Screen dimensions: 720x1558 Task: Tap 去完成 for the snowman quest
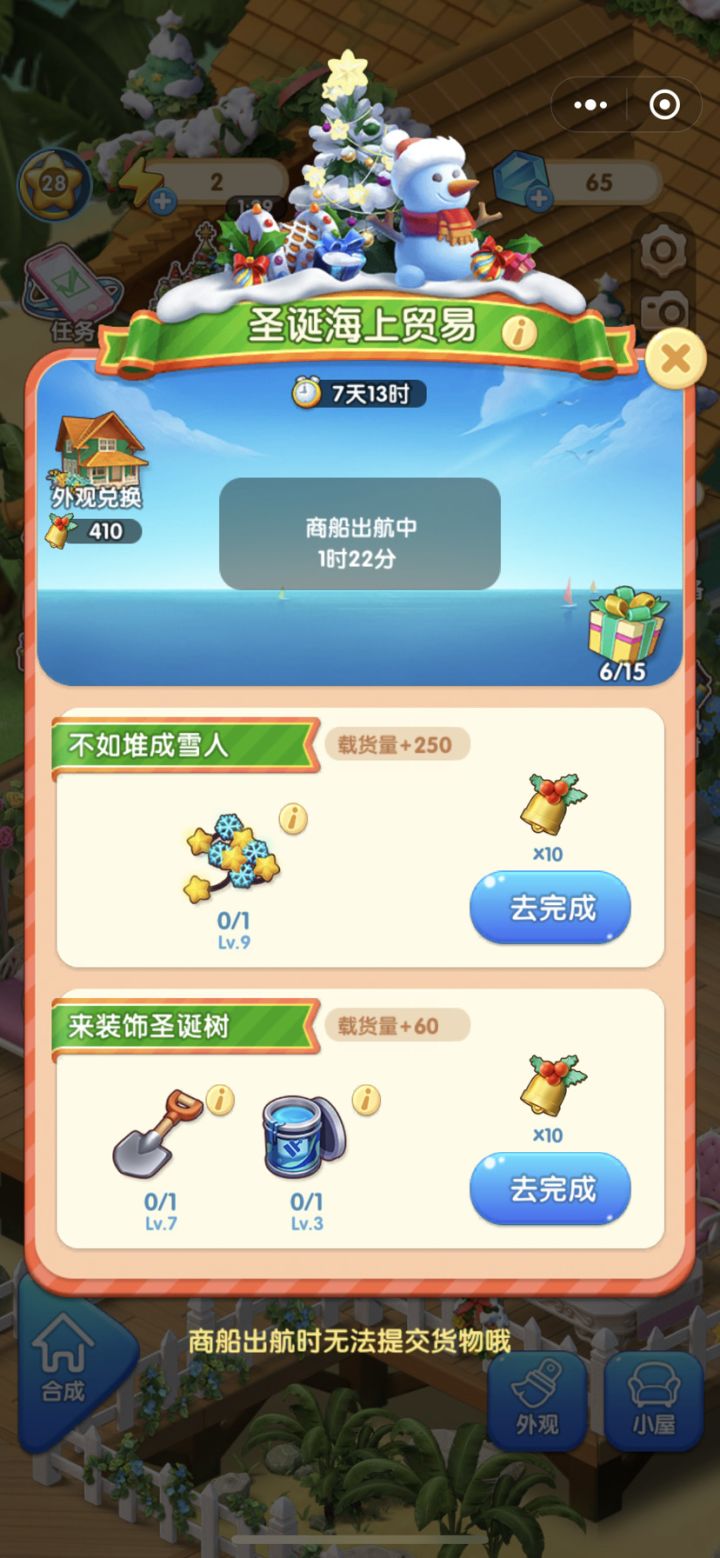(x=550, y=907)
